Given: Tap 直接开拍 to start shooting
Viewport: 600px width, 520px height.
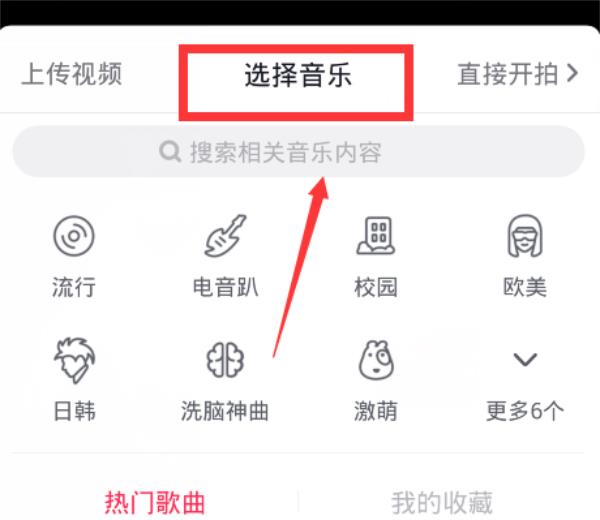Looking at the screenshot, I should [517, 74].
